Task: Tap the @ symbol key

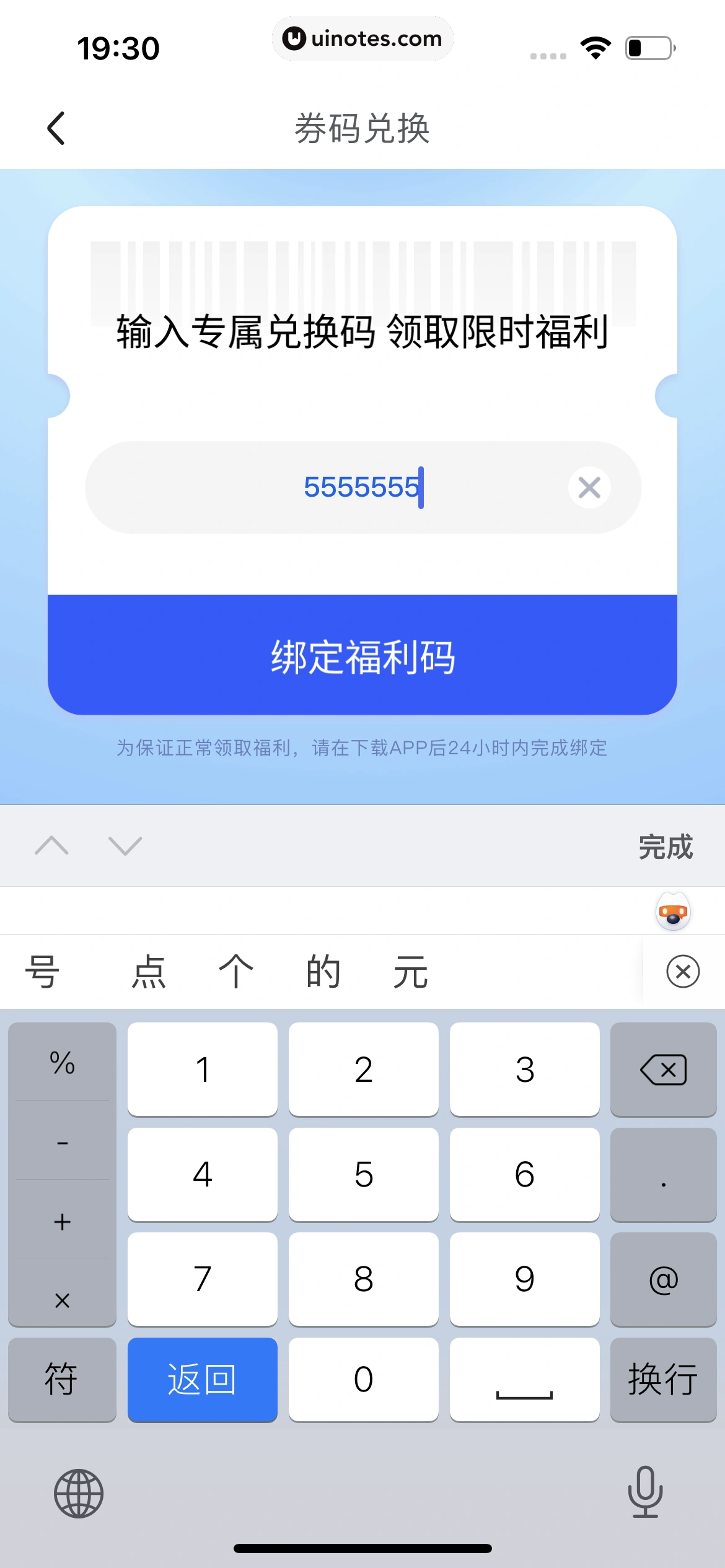Action: coord(662,1278)
